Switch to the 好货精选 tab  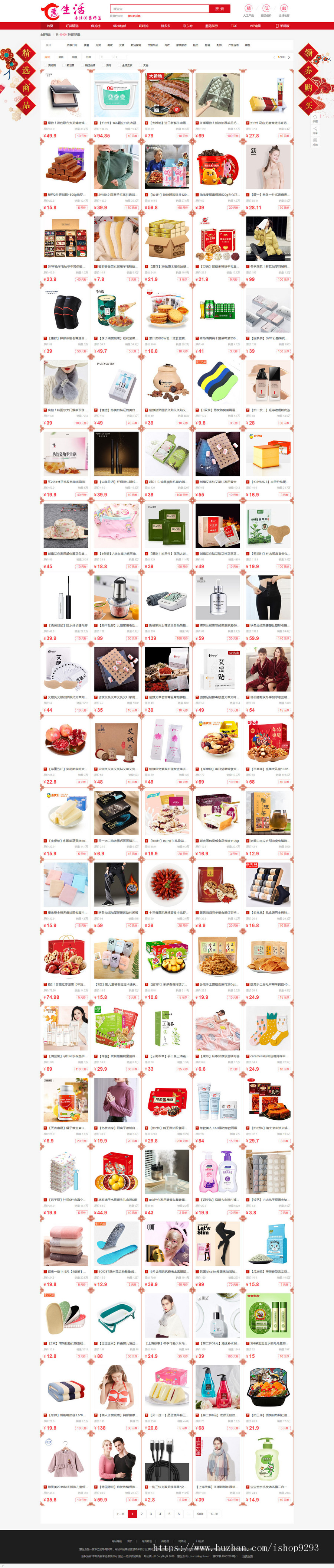tap(72, 26)
